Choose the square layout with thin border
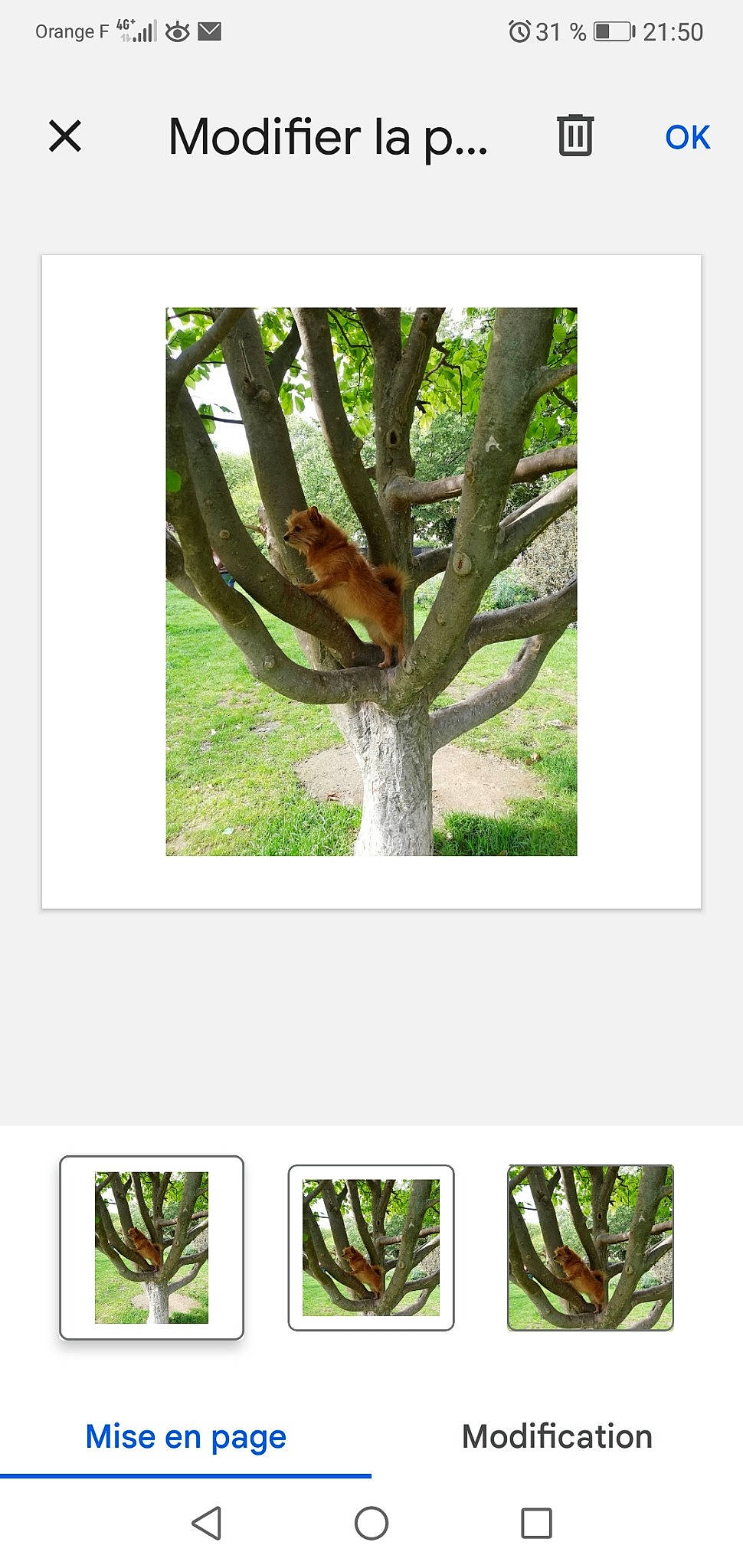This screenshot has width=743, height=1568. coord(371,1247)
